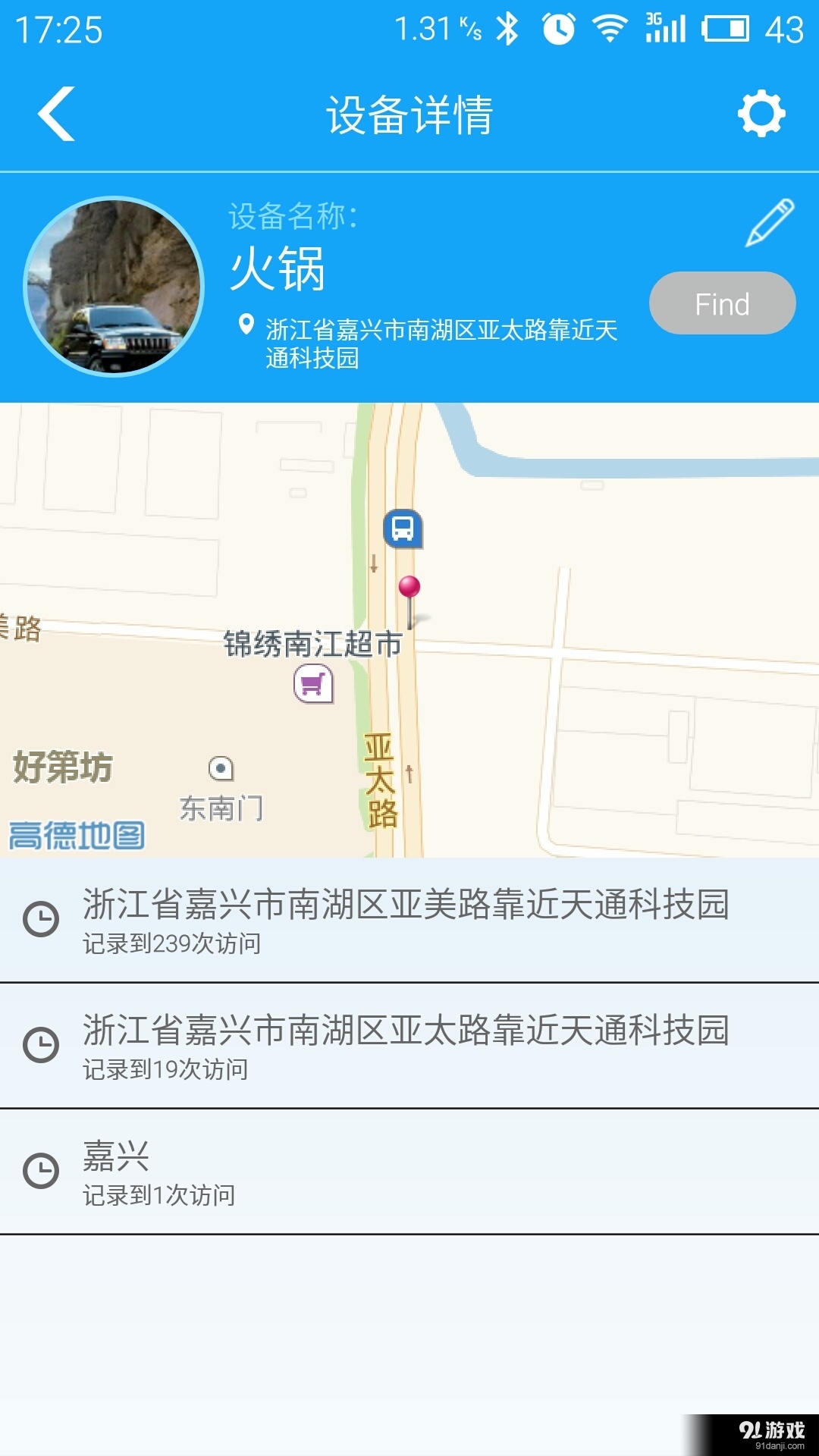Open the 高德地图 attribution link on the map

coord(76,833)
